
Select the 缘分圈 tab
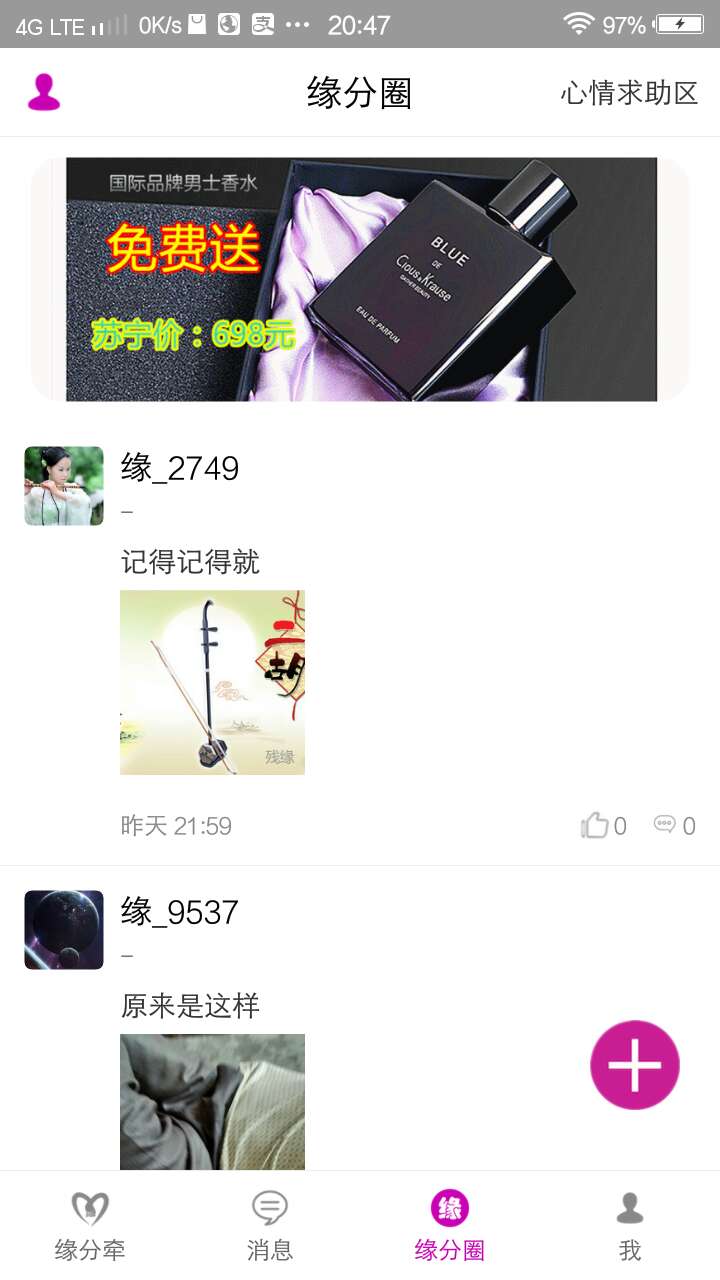pyautogui.click(x=450, y=1226)
